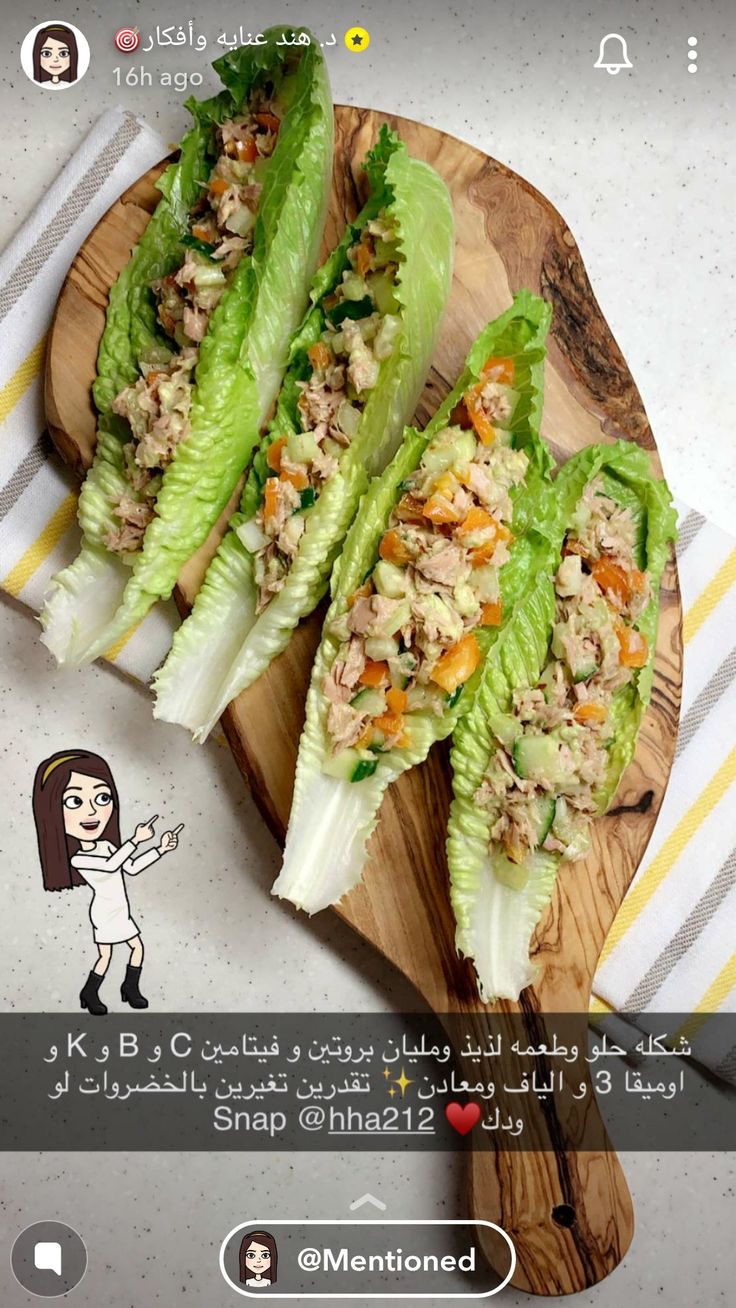The width and height of the screenshot is (736, 1308).
Task: Open the chat reply bubble
Action: 49,1258
